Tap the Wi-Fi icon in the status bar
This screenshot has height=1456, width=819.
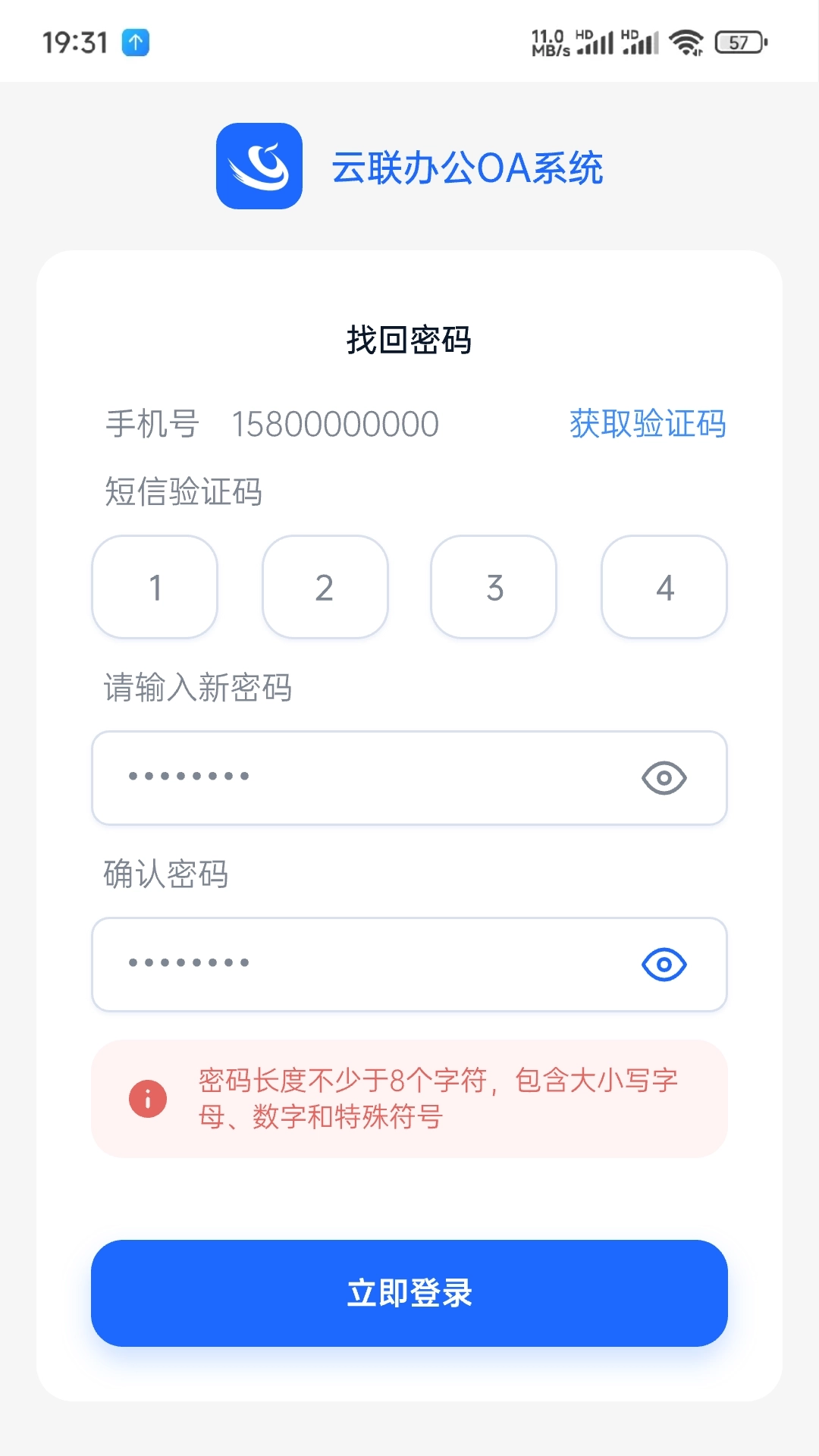[687, 43]
